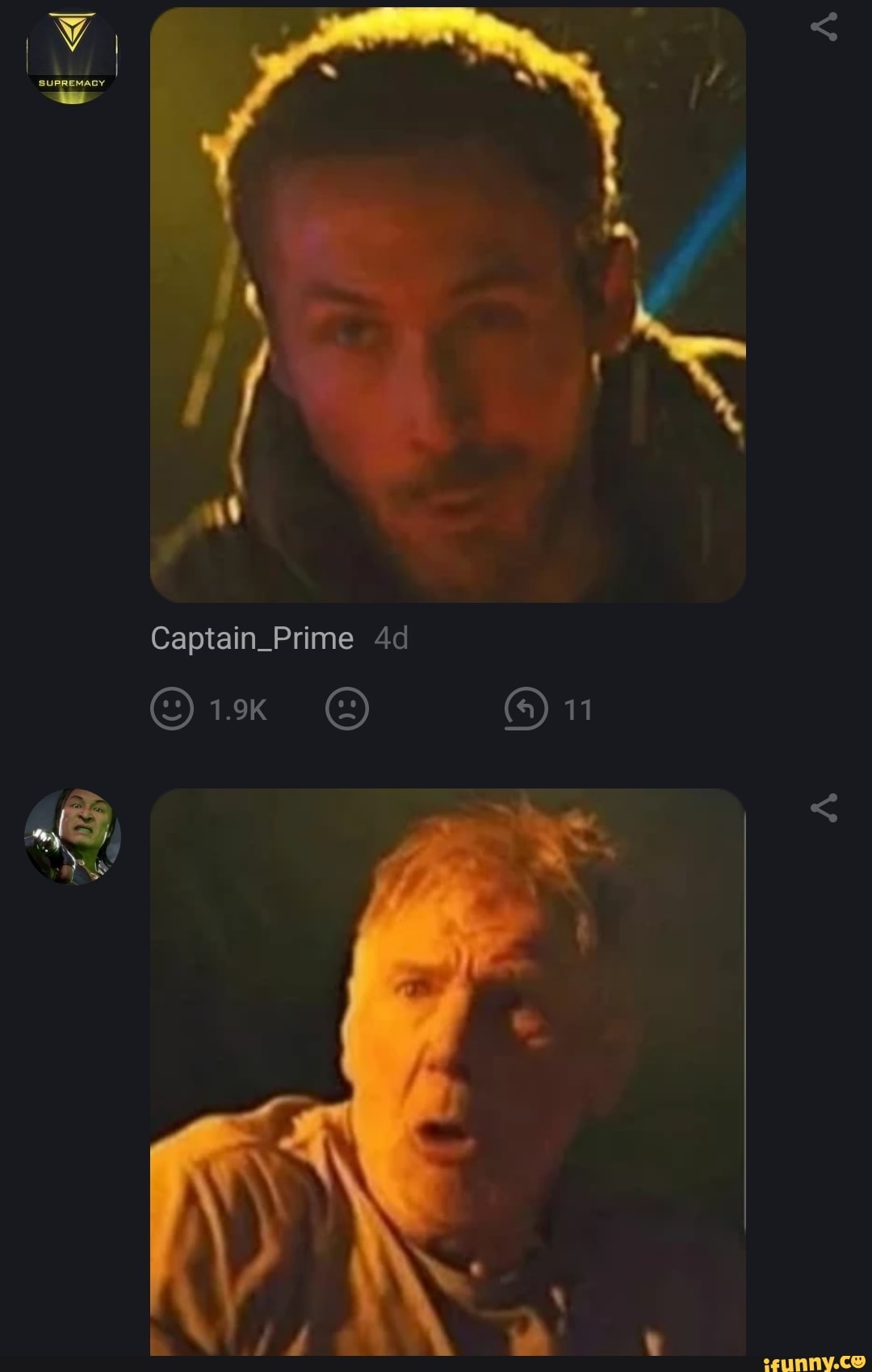Click the 4d timestamp on the post

tap(393, 638)
